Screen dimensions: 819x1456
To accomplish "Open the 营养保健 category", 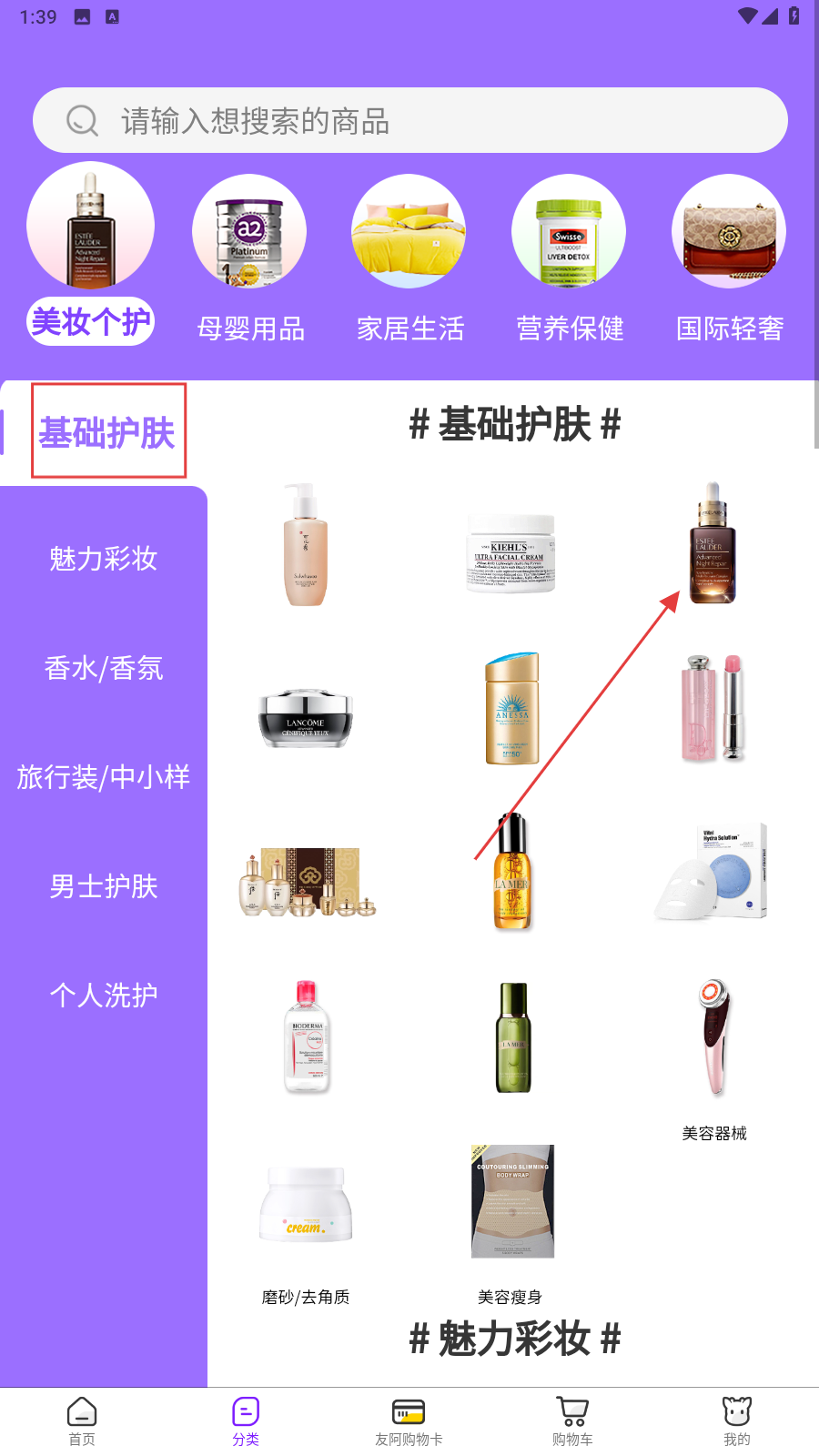I will click(570, 259).
